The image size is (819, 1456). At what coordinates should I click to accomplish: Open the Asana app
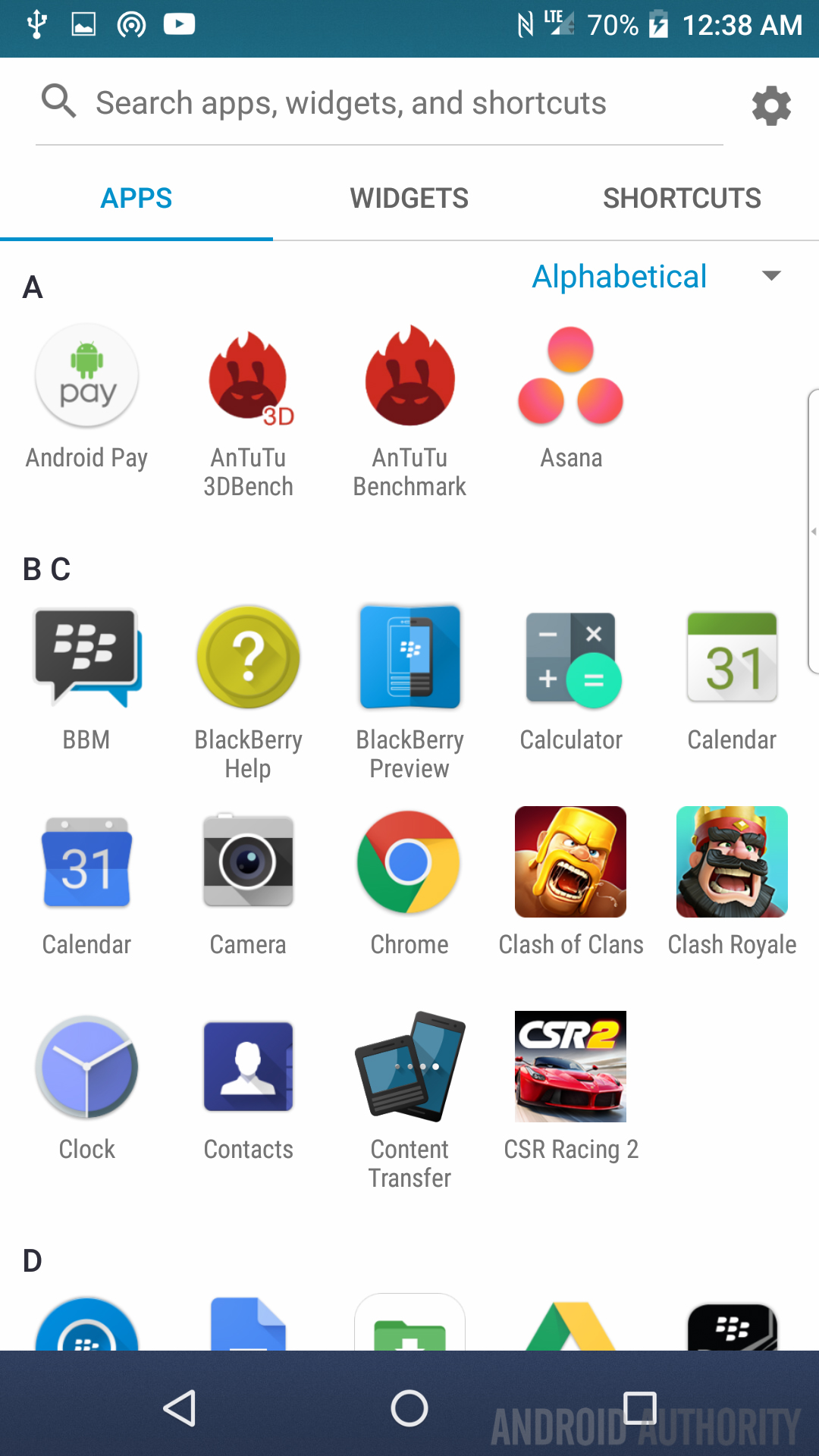point(571,377)
